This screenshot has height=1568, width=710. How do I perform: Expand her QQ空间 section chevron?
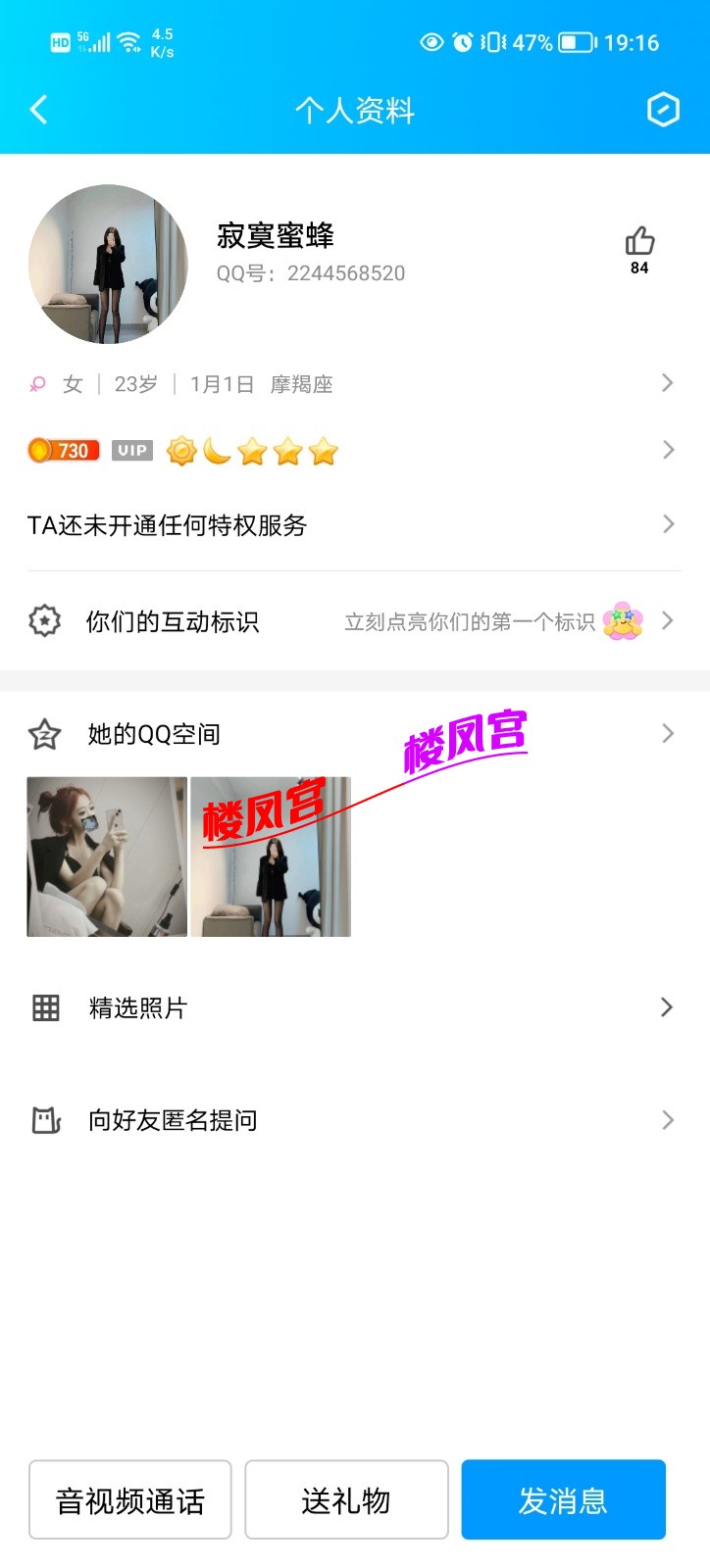point(667,733)
